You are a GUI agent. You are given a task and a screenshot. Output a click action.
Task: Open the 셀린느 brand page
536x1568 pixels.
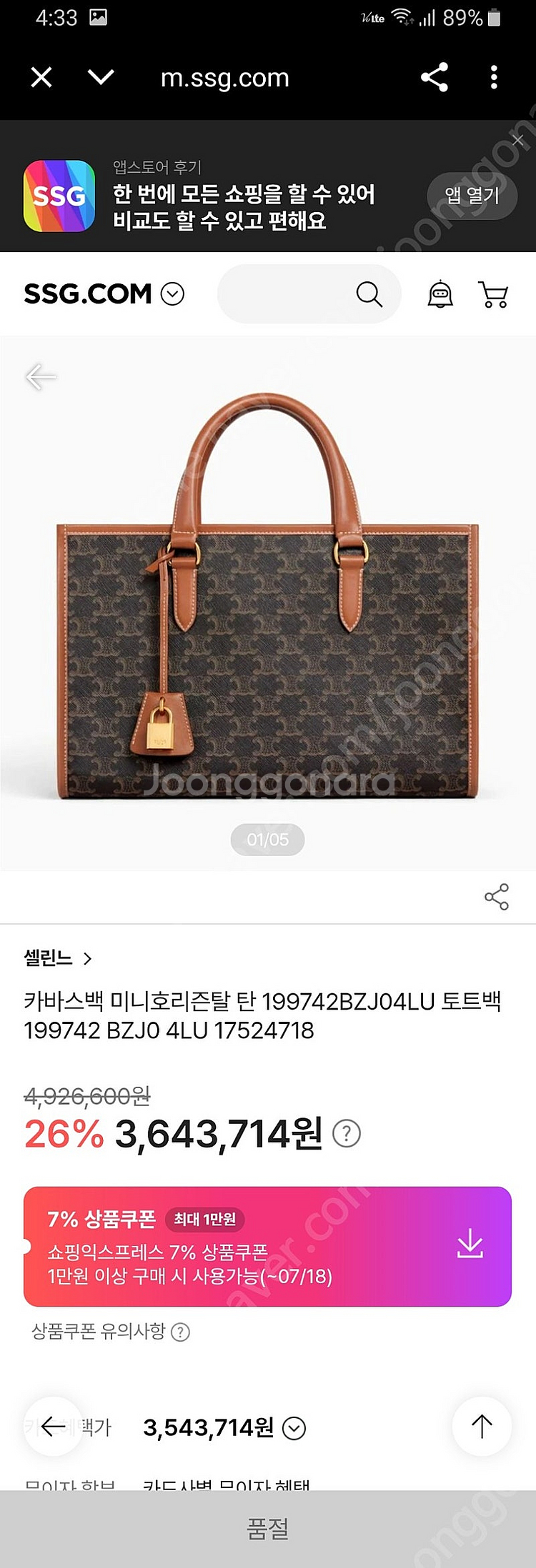pyautogui.click(x=59, y=958)
